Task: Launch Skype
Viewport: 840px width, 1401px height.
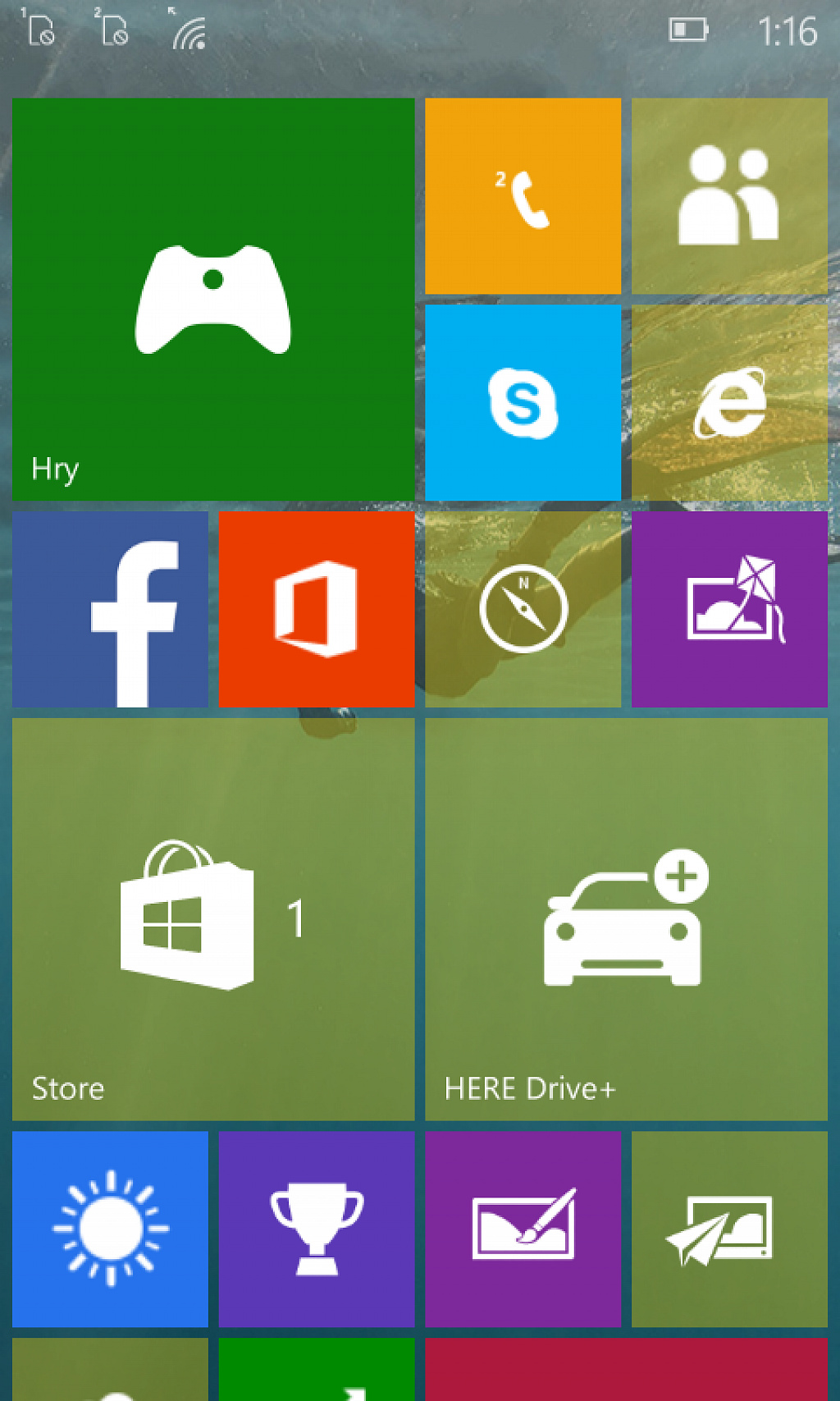Action: 523,402
